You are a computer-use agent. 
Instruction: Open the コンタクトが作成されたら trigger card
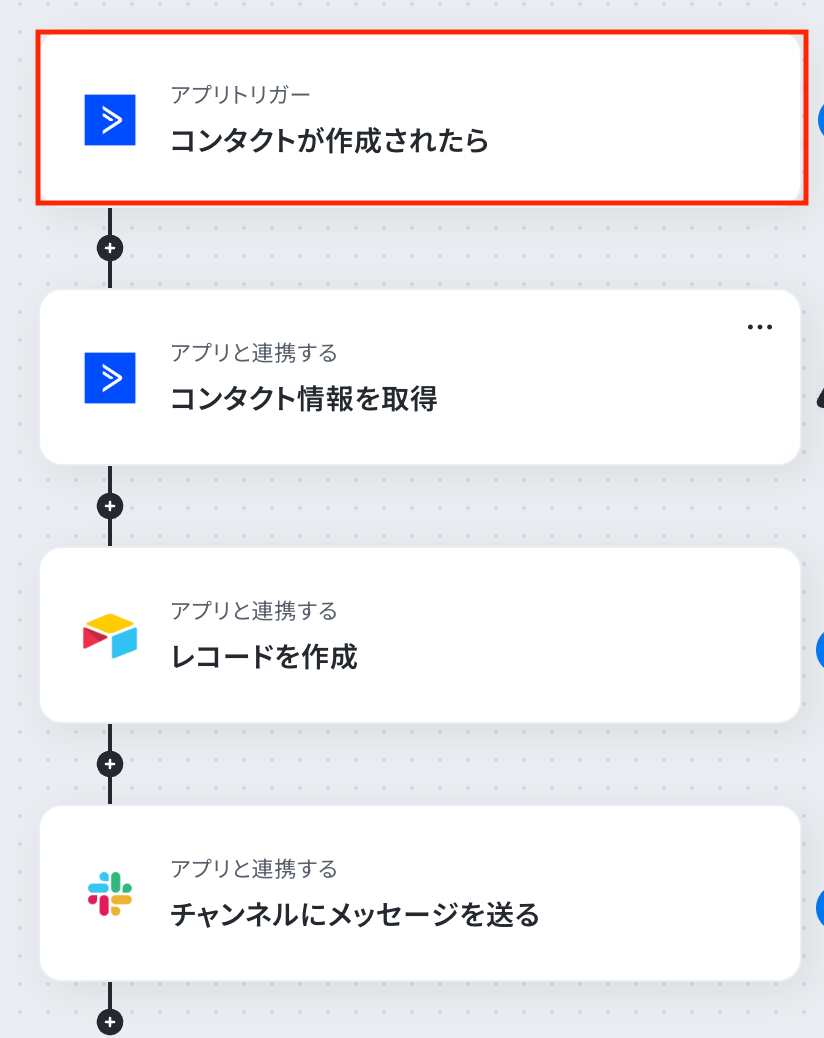pos(420,119)
